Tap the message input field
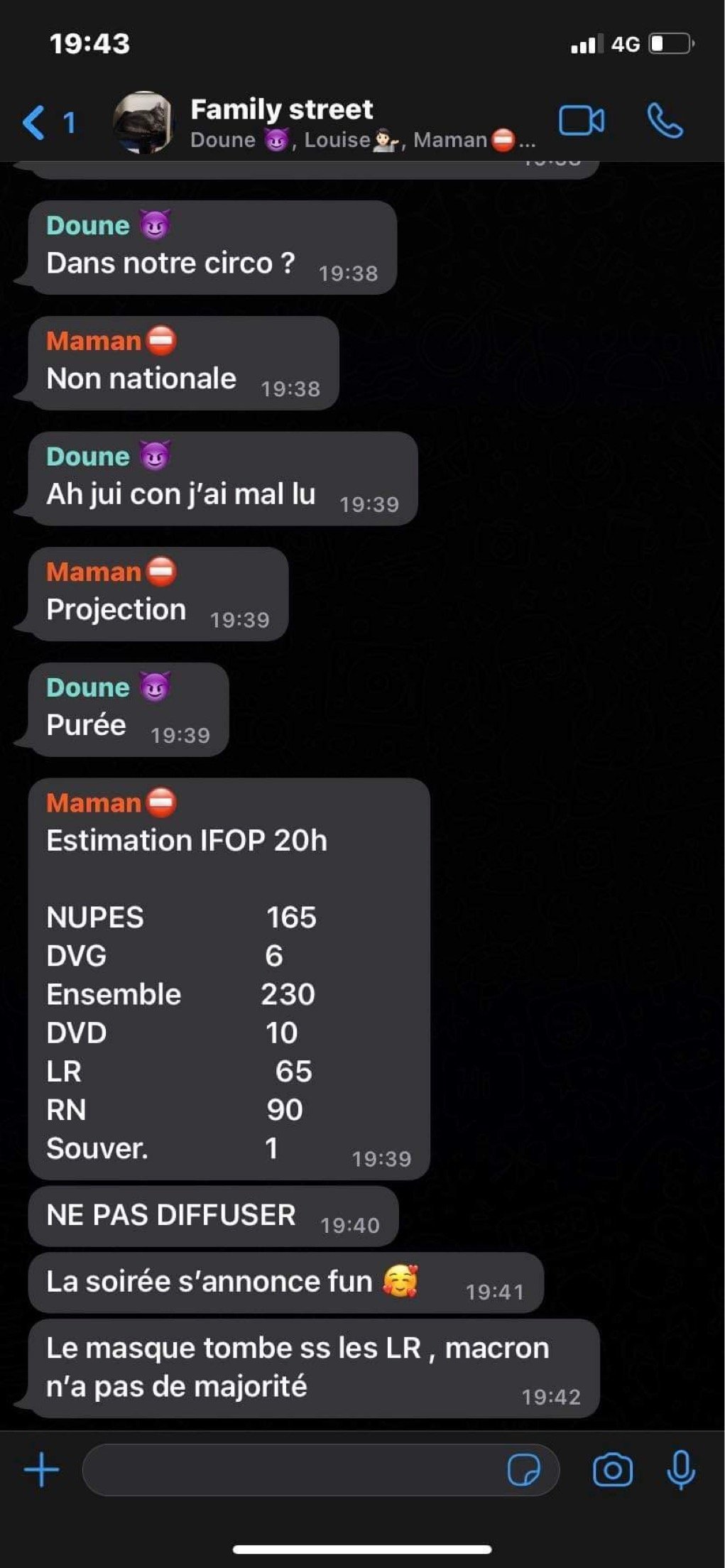This screenshot has width=725, height=1568. click(x=291, y=1469)
